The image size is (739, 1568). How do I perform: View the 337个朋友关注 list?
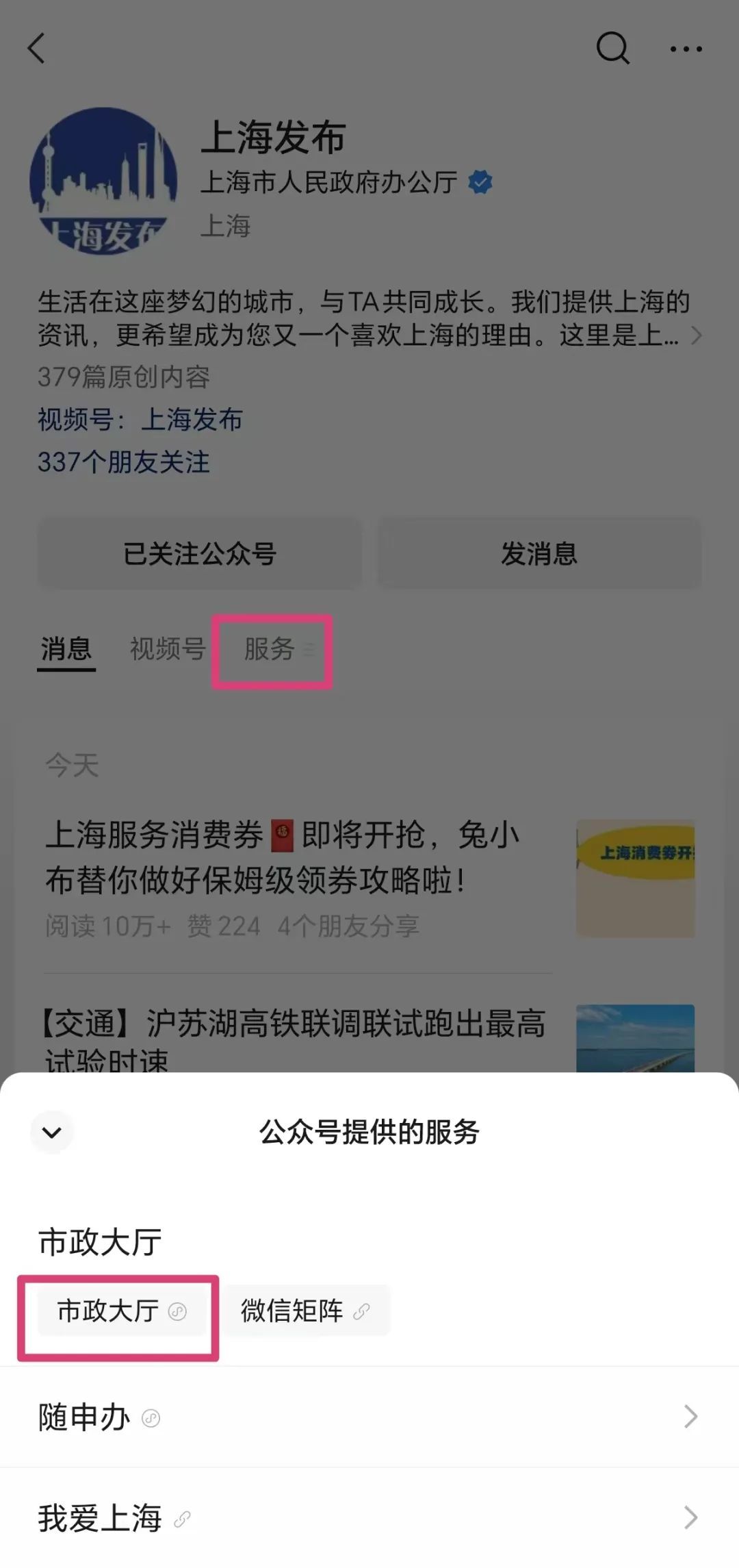(x=123, y=462)
